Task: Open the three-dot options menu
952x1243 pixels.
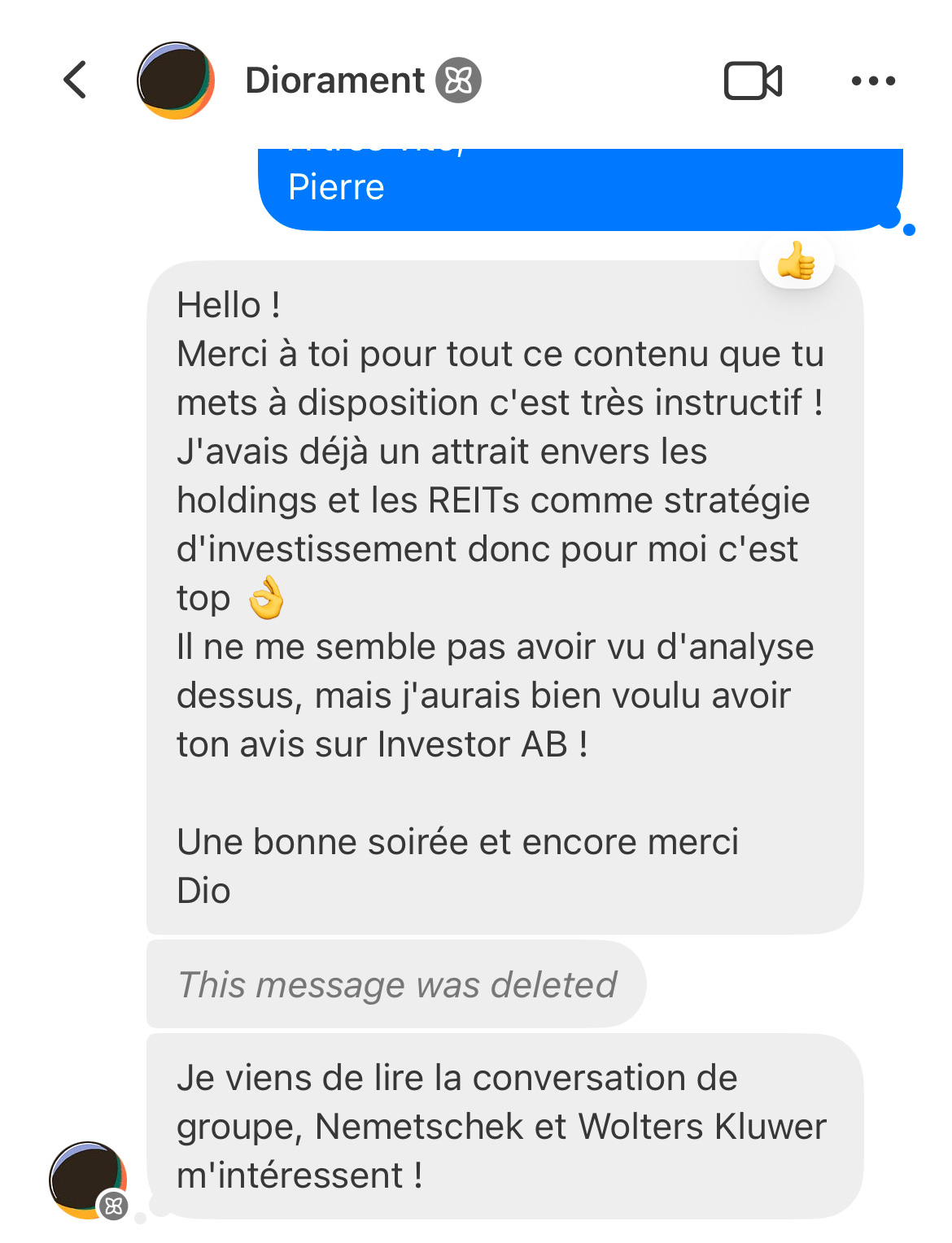Action: pyautogui.click(x=873, y=81)
